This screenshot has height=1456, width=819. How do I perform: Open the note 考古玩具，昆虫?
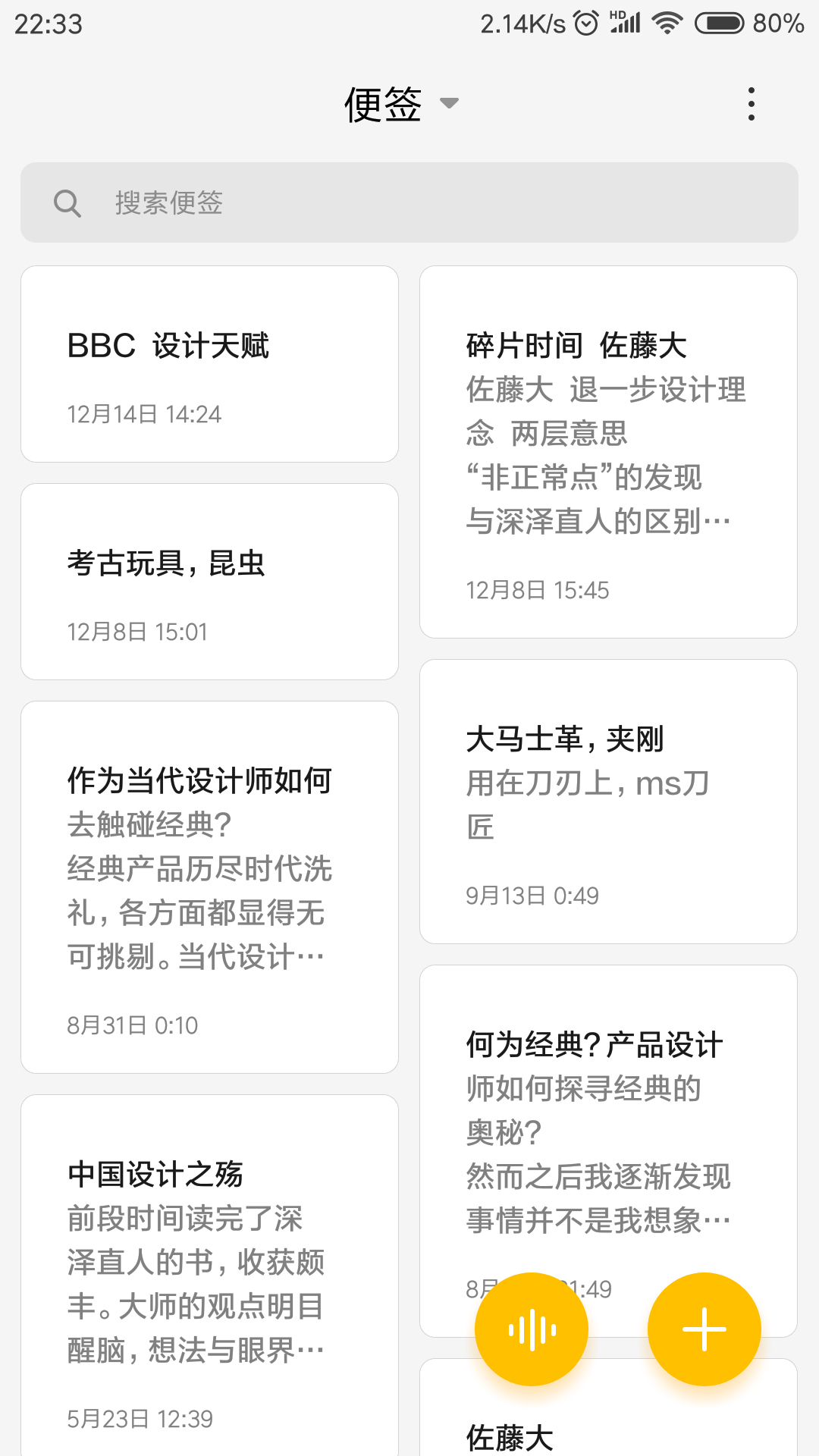point(209,582)
